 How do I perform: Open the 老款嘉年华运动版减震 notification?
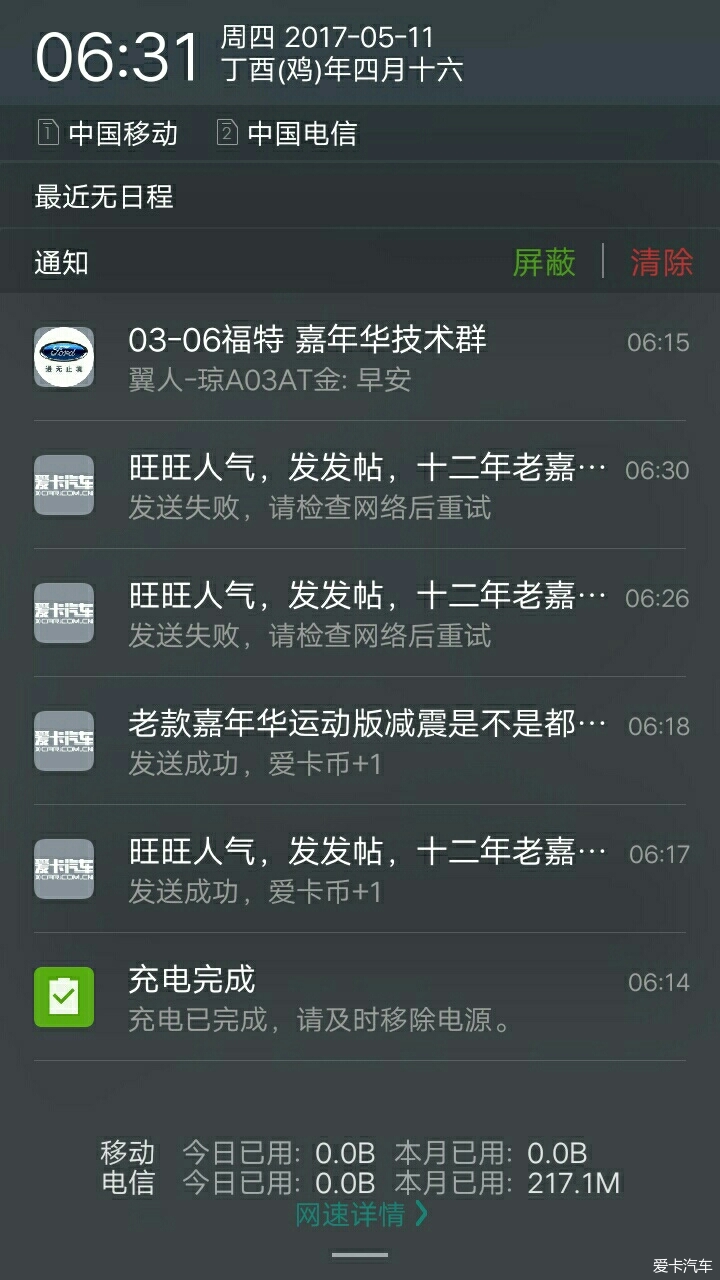pyautogui.click(x=360, y=741)
